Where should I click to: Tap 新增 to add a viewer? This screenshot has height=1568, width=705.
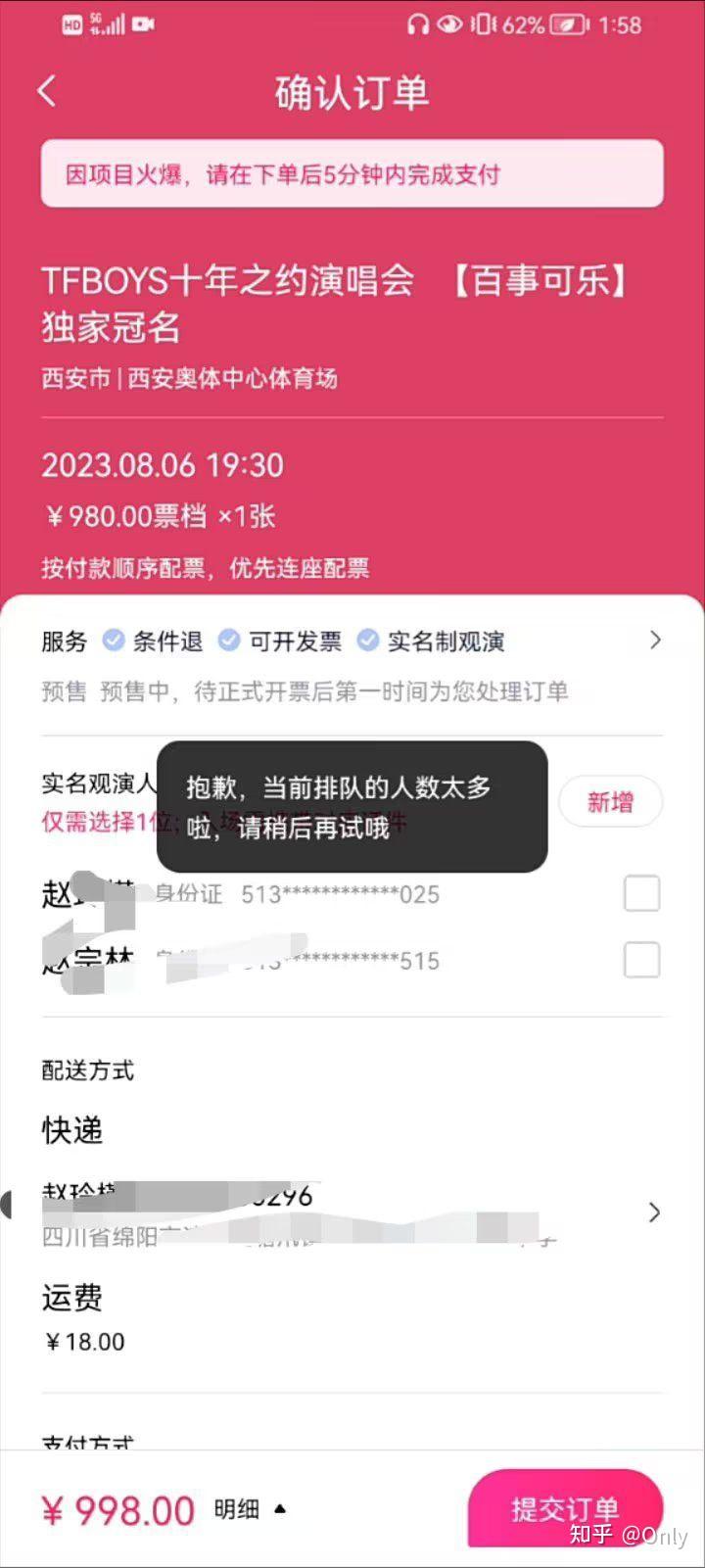[x=611, y=802]
